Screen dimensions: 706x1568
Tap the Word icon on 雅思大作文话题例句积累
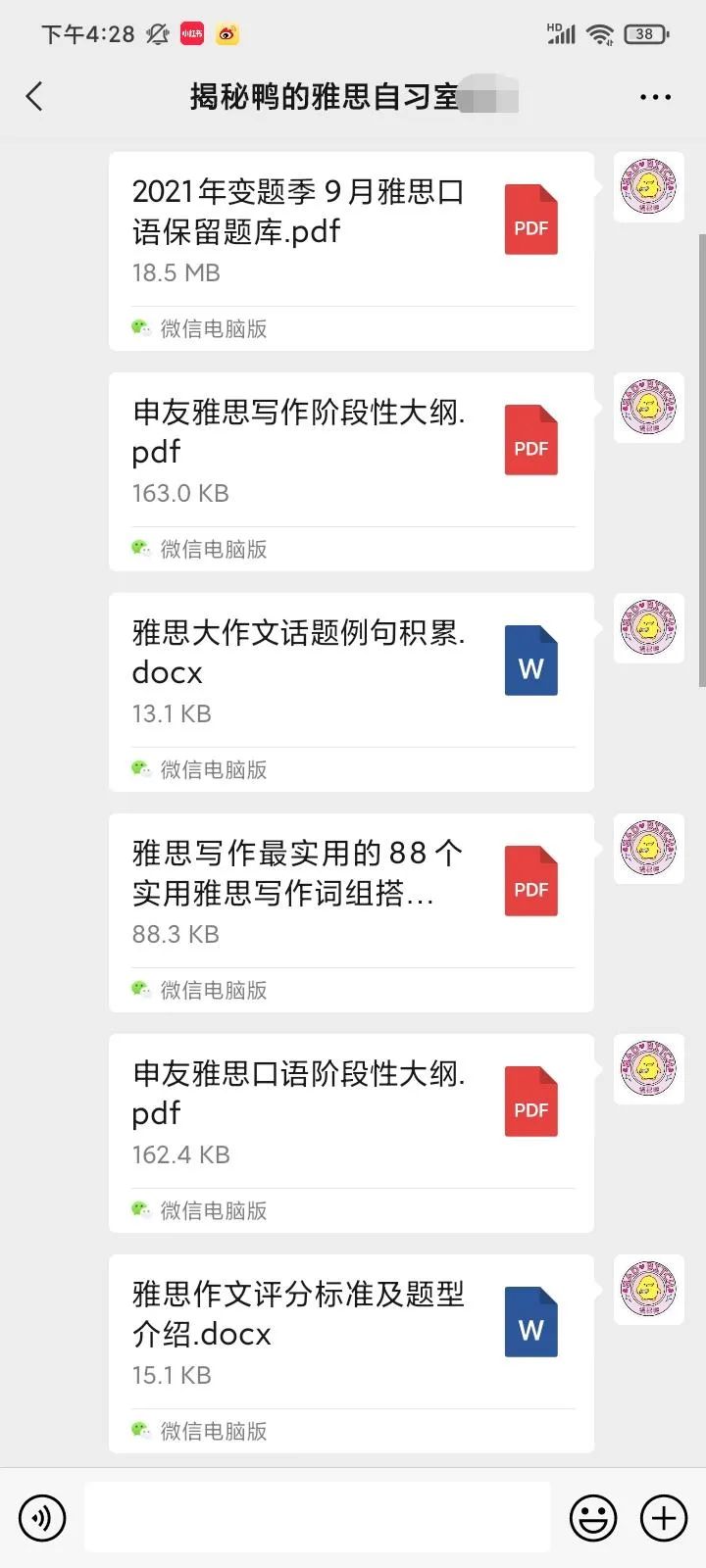(530, 660)
